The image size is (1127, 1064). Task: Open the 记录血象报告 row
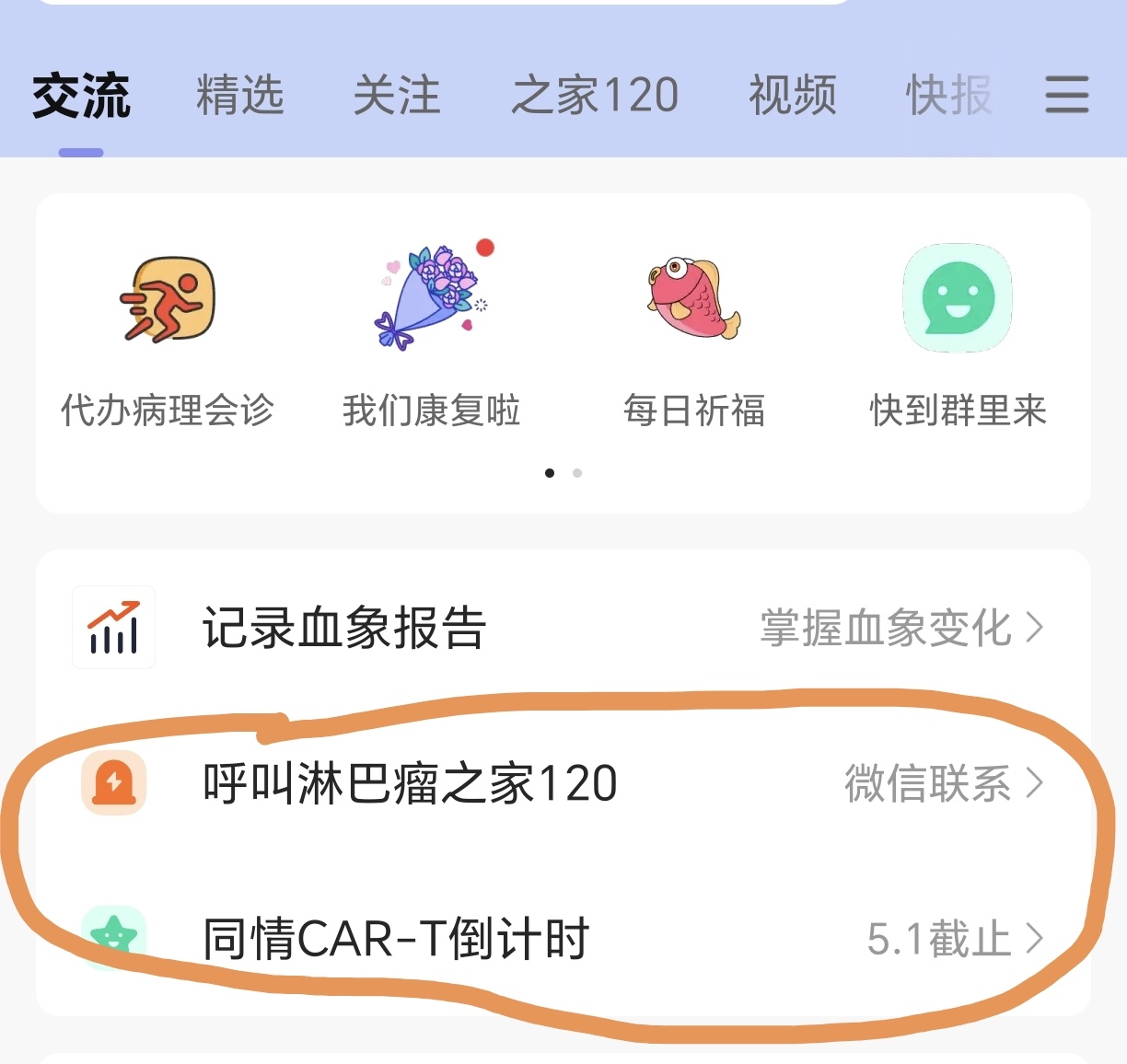[562, 628]
